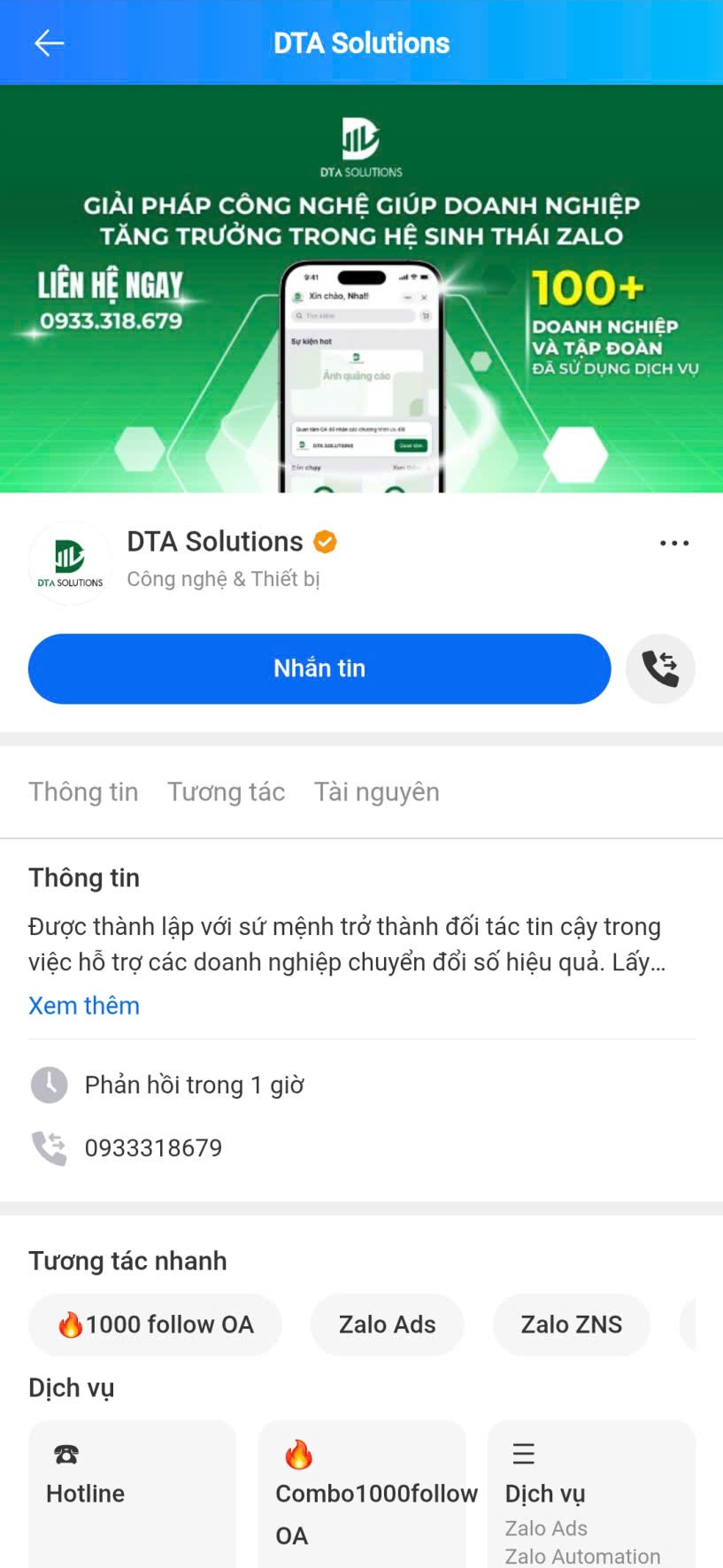Image resolution: width=723 pixels, height=1568 pixels.
Task: Dial the phone number 0933318679
Action: pos(153,1147)
